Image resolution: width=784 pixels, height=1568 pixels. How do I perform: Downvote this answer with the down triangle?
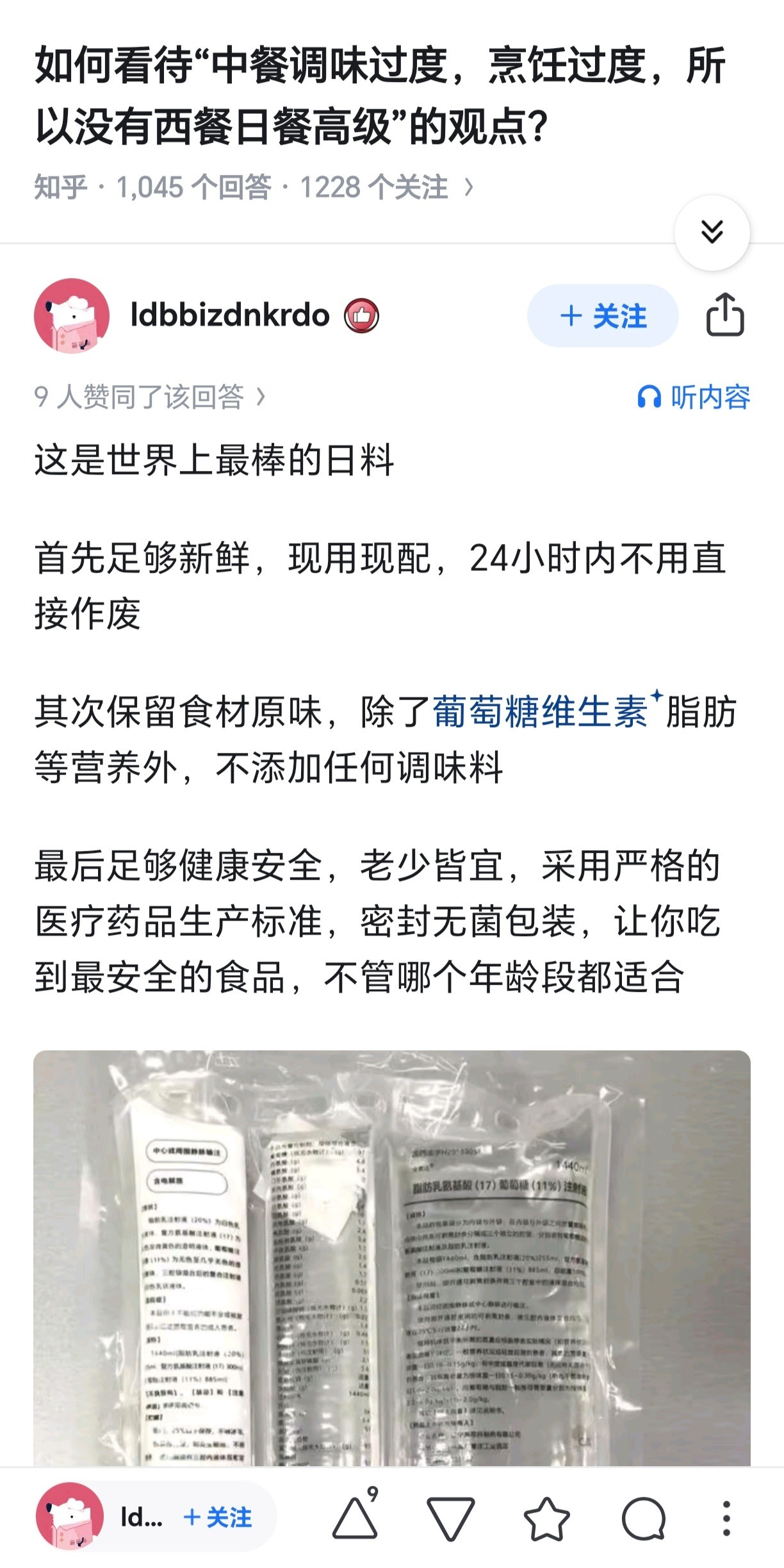pyautogui.click(x=450, y=1518)
